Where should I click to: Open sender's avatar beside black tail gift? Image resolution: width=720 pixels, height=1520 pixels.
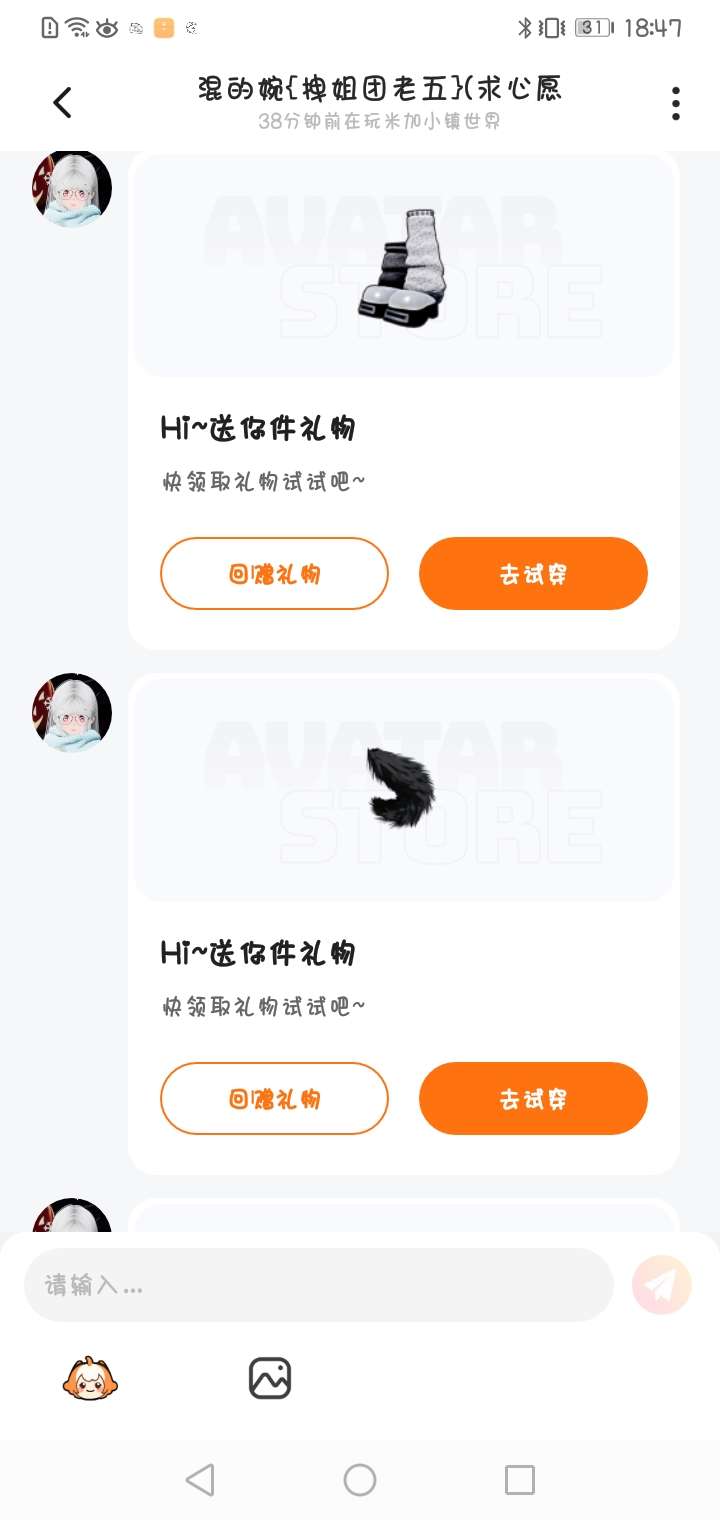click(72, 712)
